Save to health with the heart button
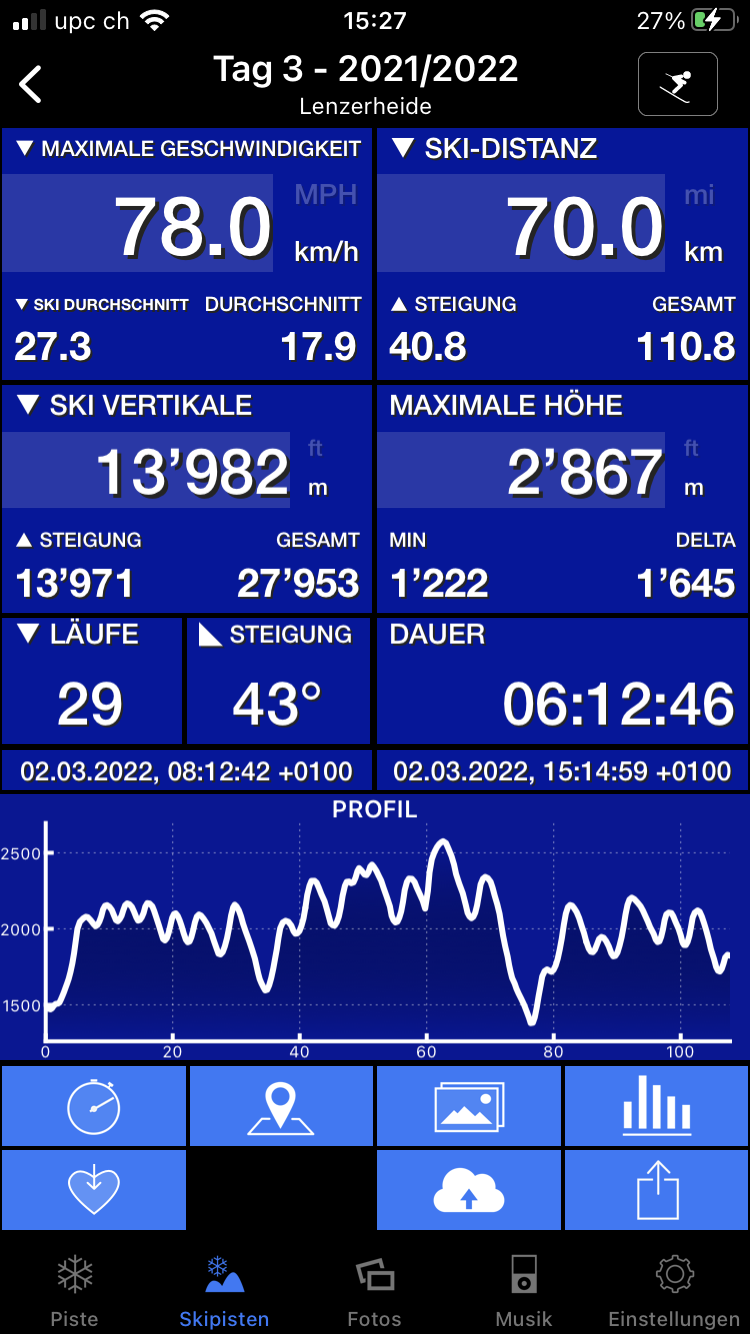This screenshot has height=1334, width=750. point(93,1190)
